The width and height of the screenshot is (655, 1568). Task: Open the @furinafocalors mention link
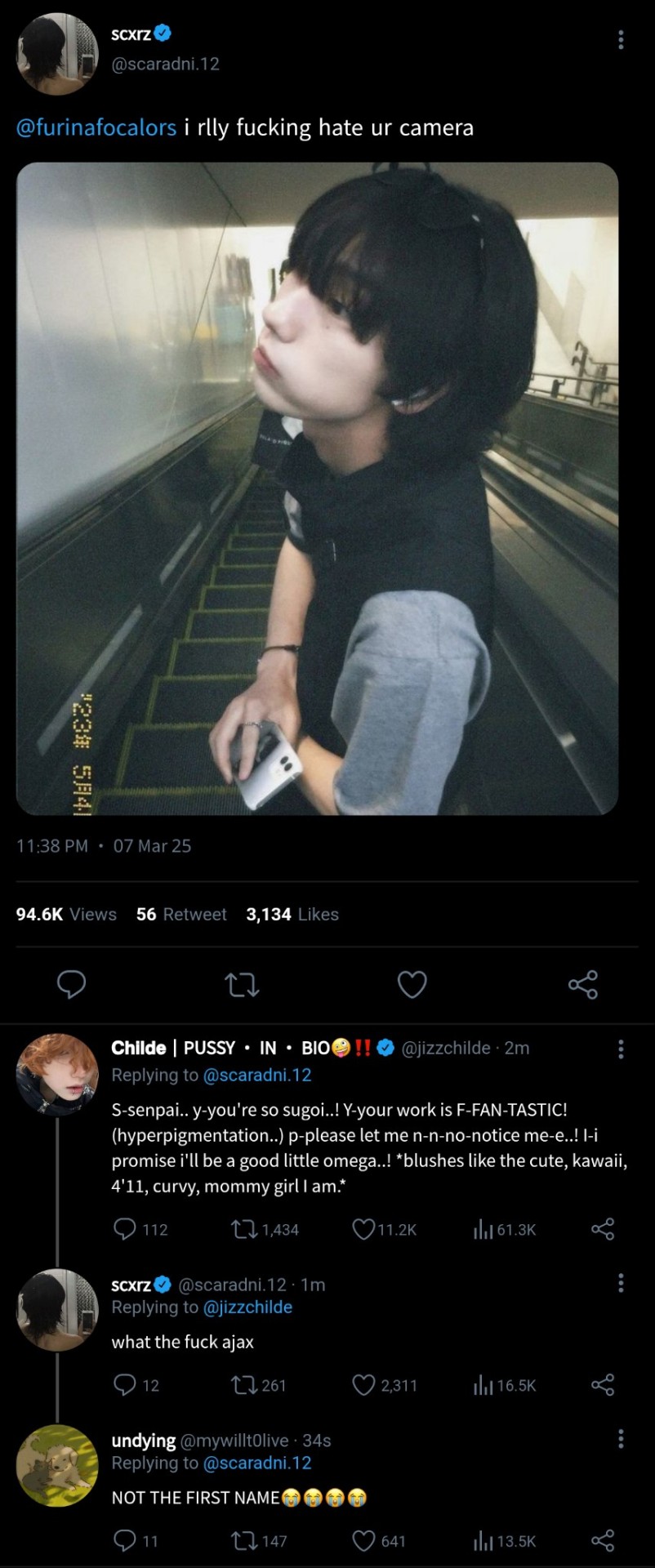[96, 127]
